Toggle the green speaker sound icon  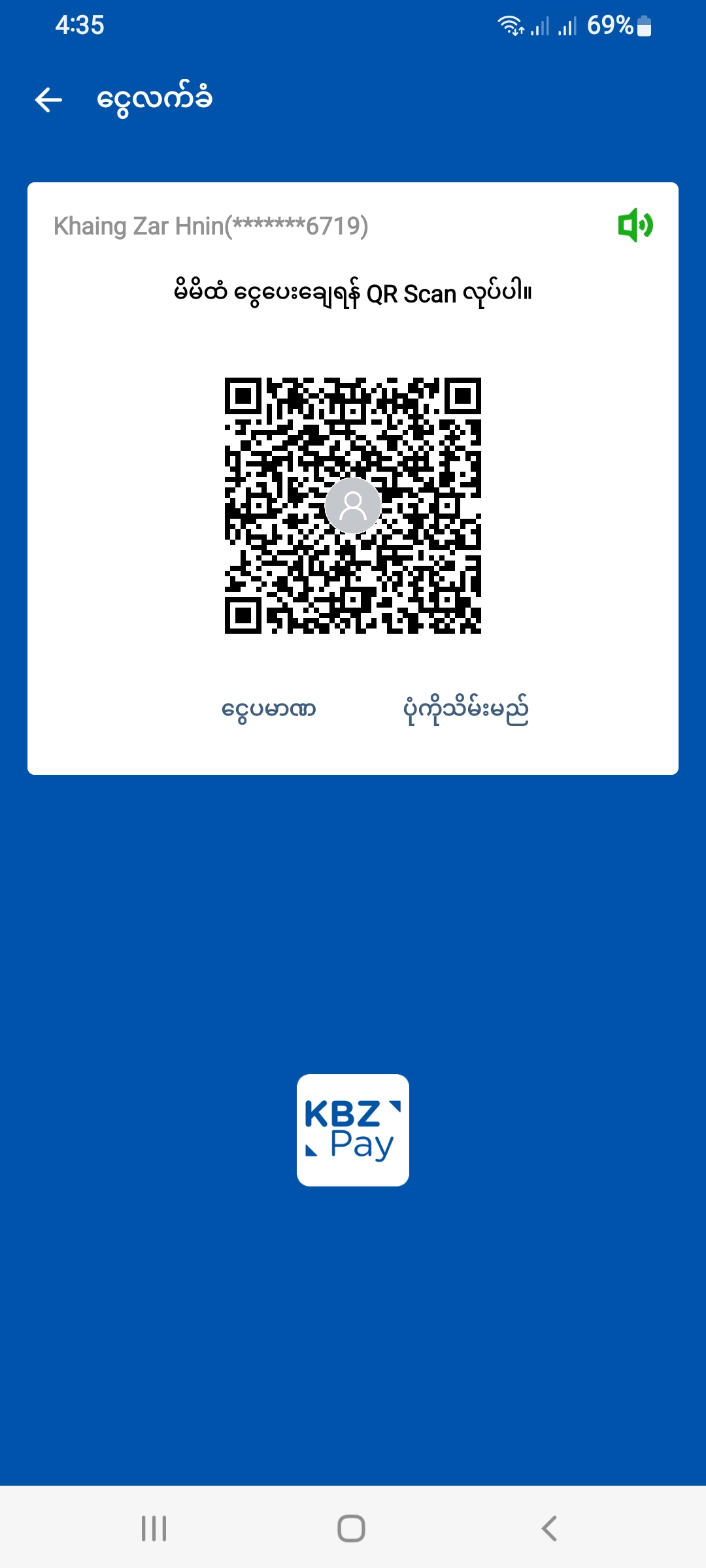635,225
